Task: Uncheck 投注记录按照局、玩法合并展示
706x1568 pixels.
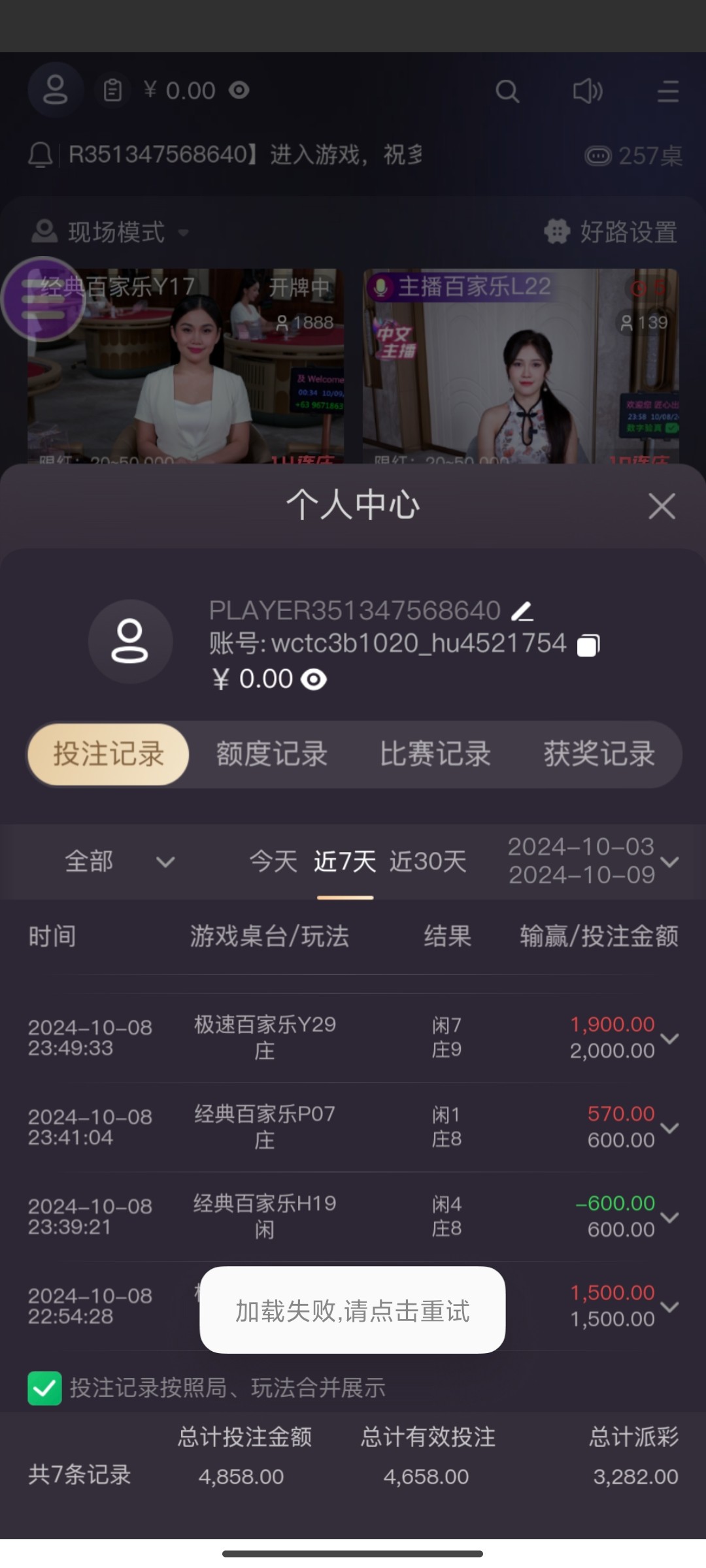Action: (44, 1388)
